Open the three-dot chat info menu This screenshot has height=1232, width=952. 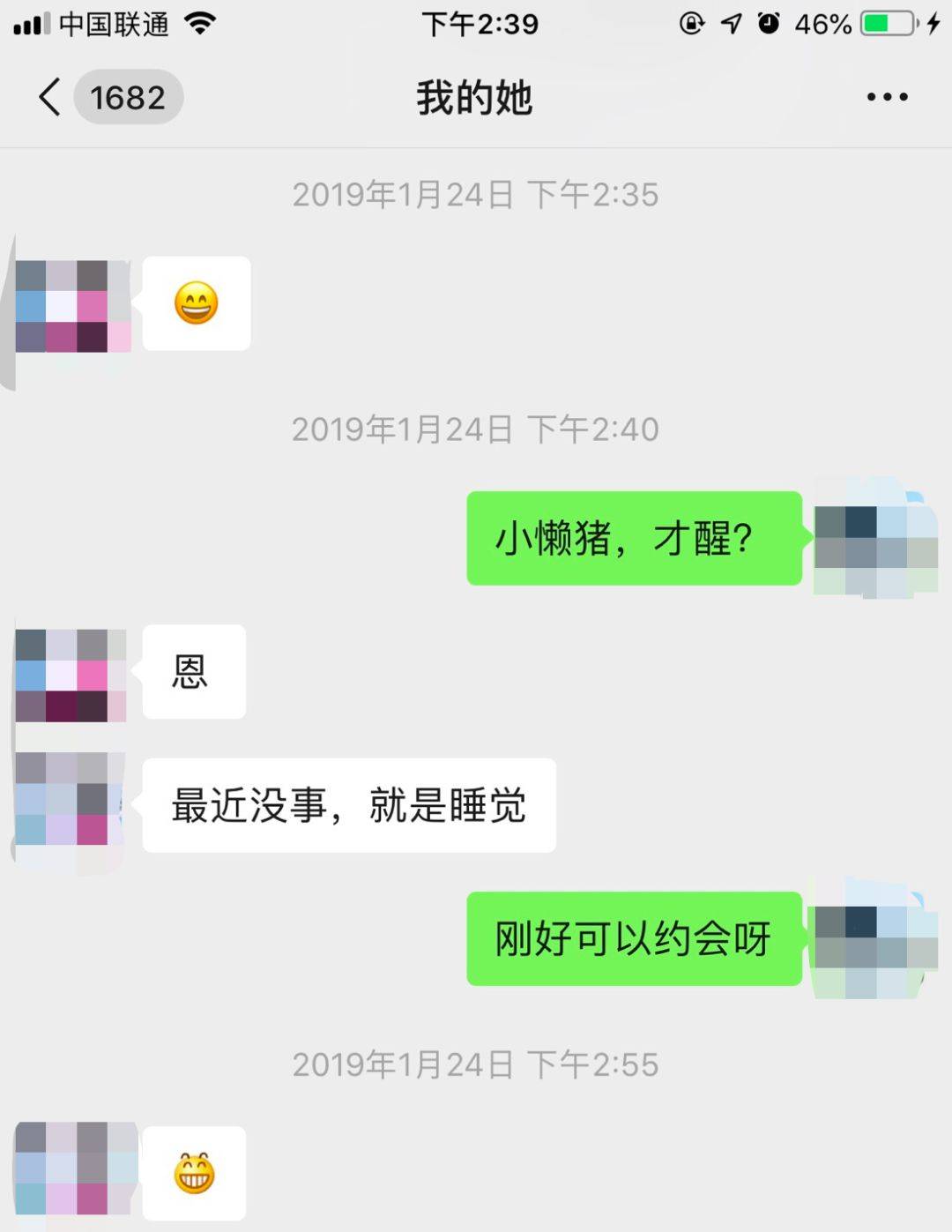coord(886,97)
